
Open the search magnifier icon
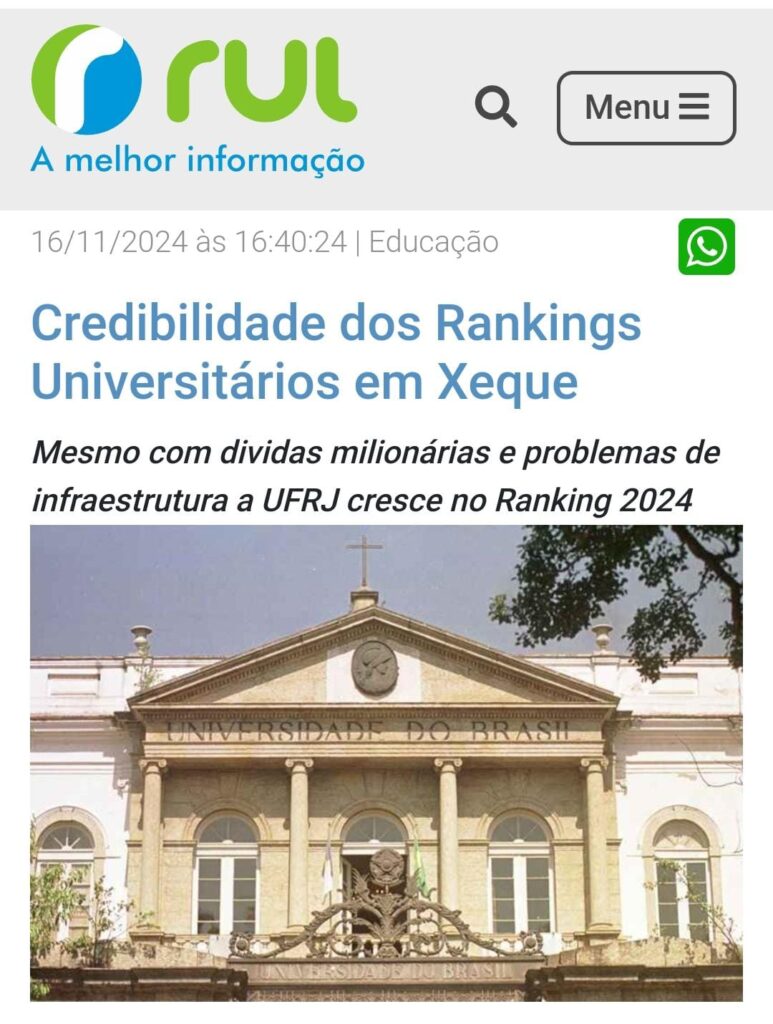495,106
